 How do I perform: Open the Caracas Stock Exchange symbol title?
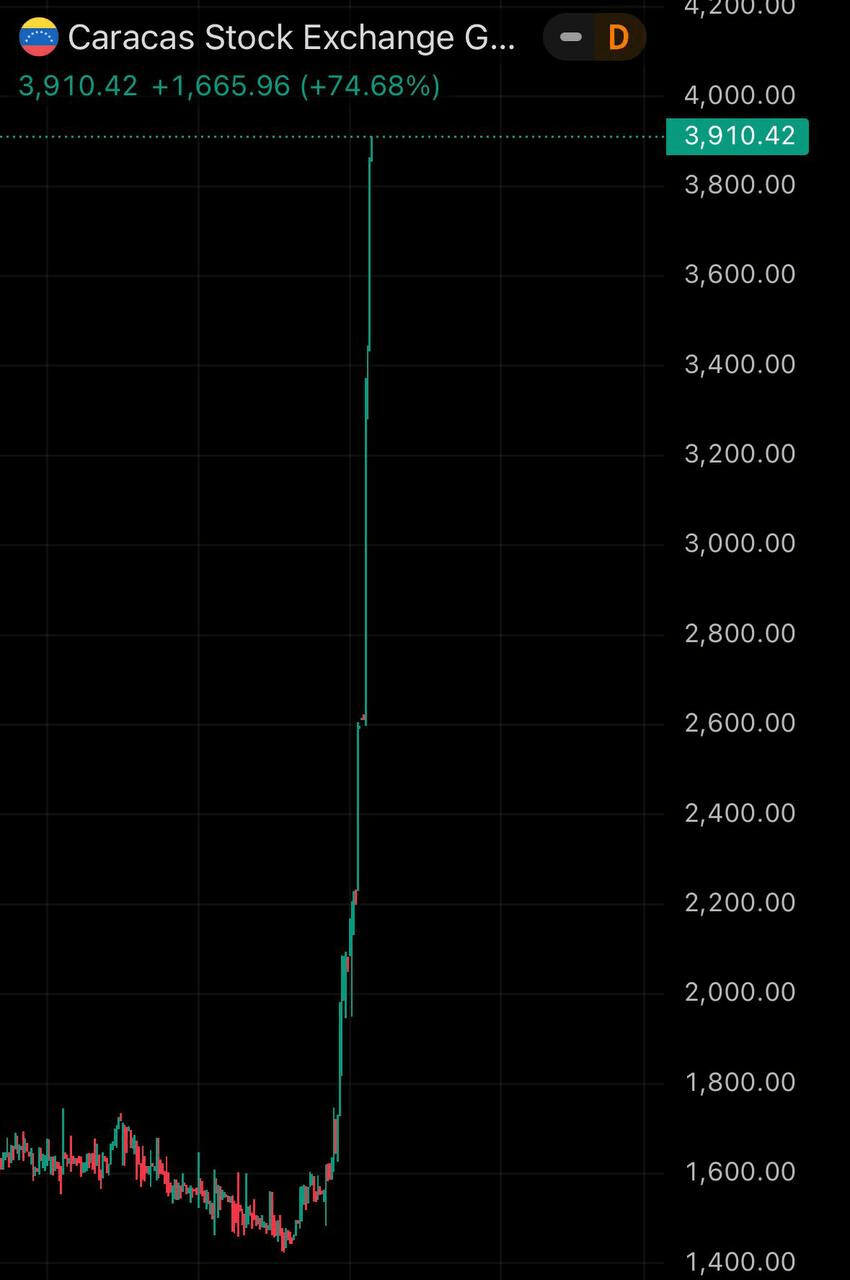[290, 38]
